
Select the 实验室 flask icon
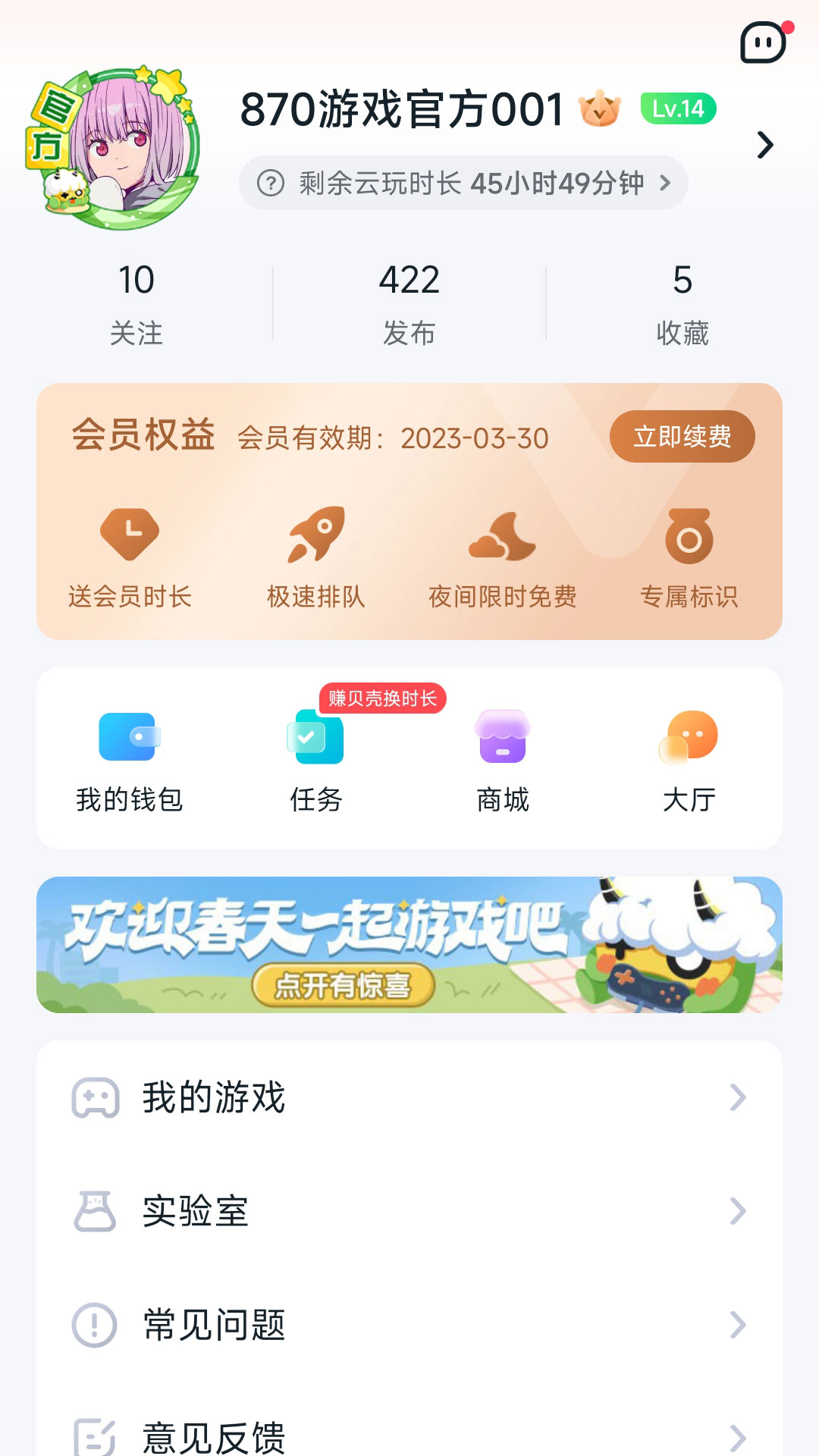point(93,1213)
